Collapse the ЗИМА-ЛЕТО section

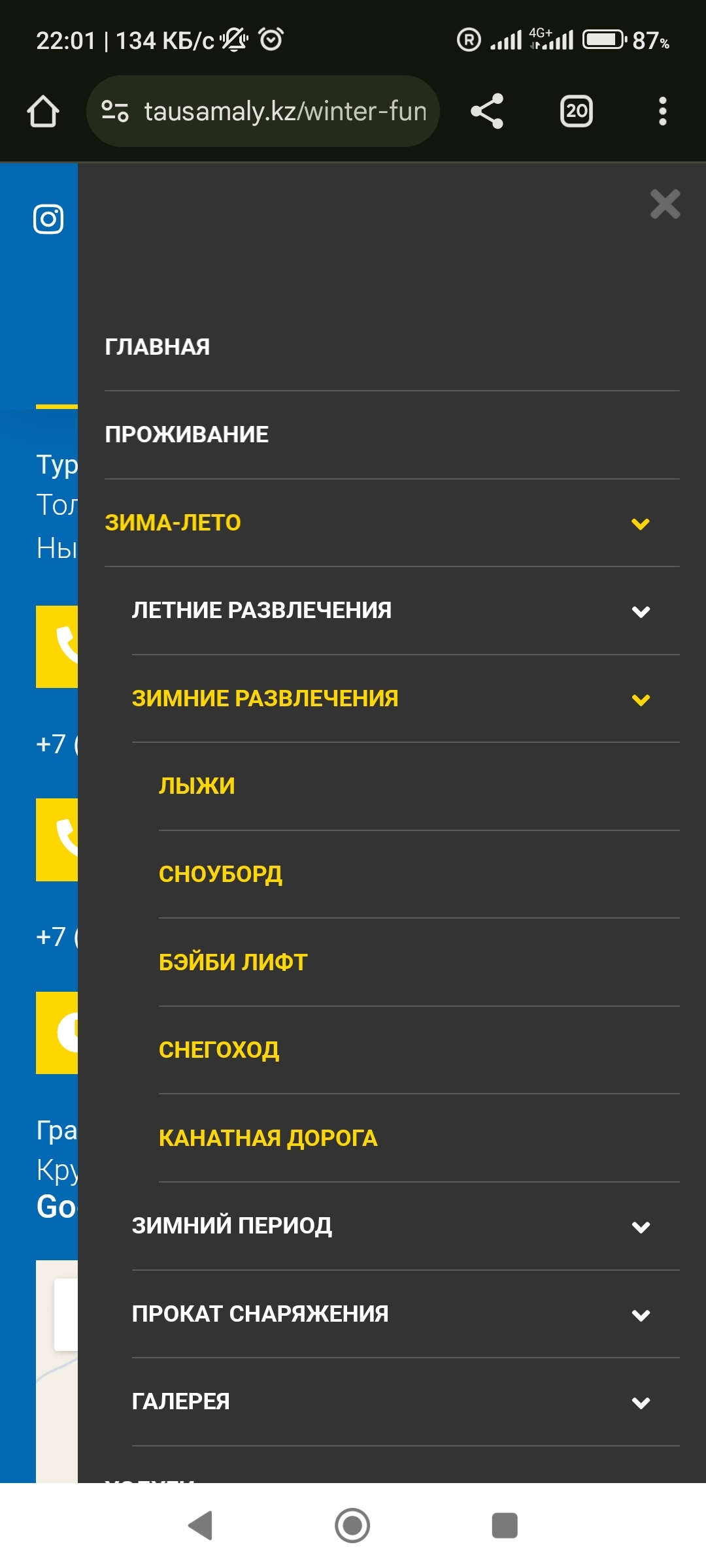[x=641, y=523]
